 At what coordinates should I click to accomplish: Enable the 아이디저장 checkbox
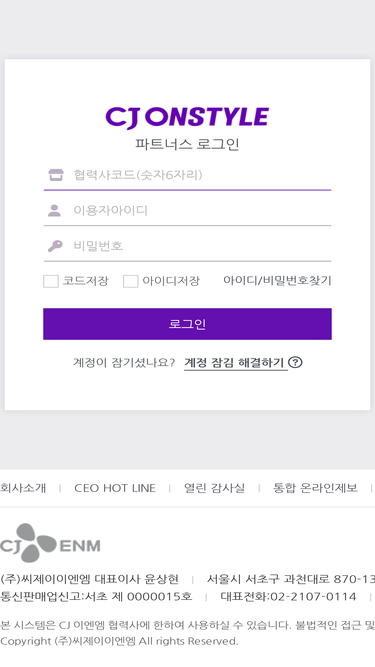[131, 281]
